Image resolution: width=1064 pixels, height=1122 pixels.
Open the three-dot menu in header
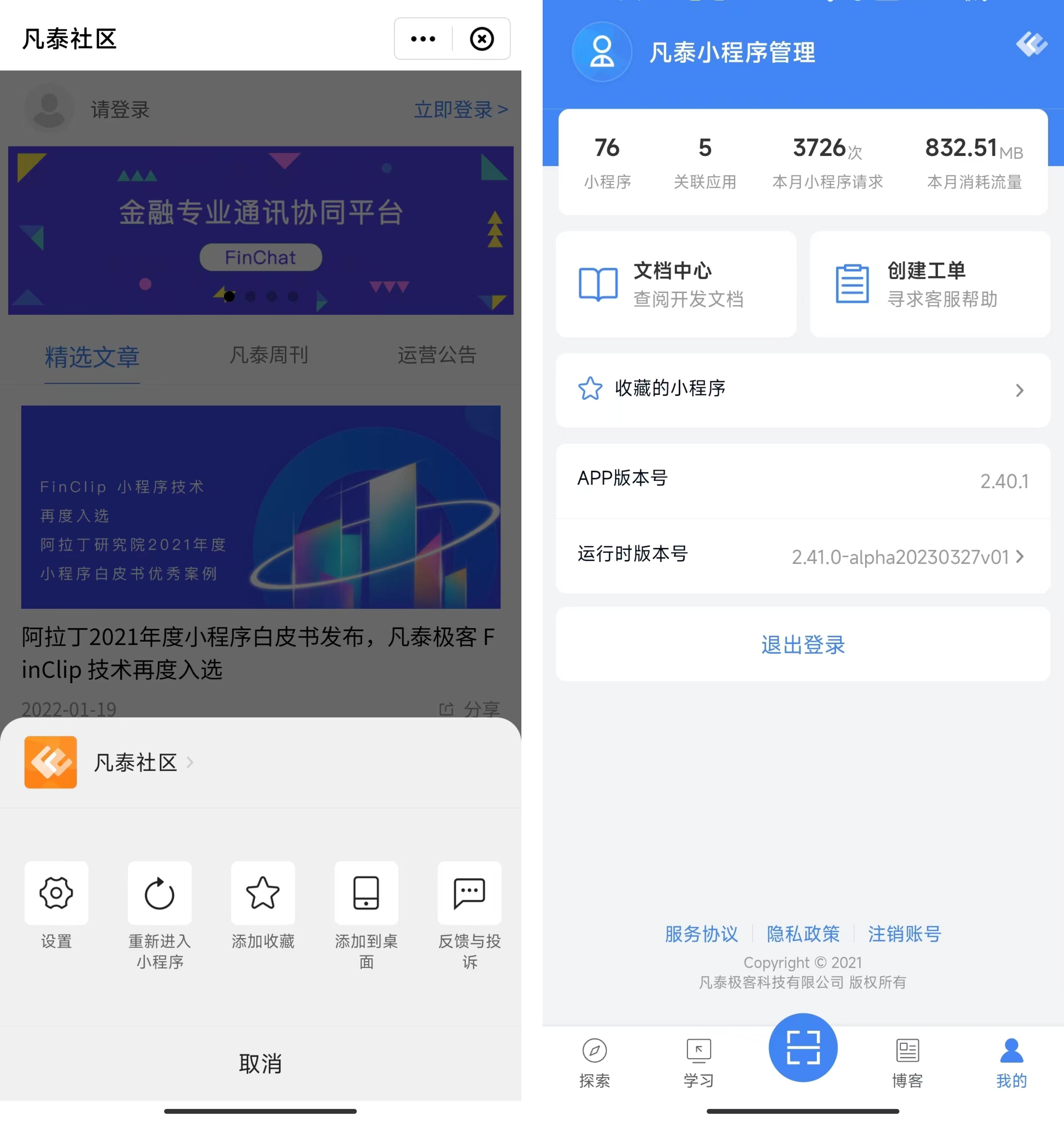[x=423, y=39]
